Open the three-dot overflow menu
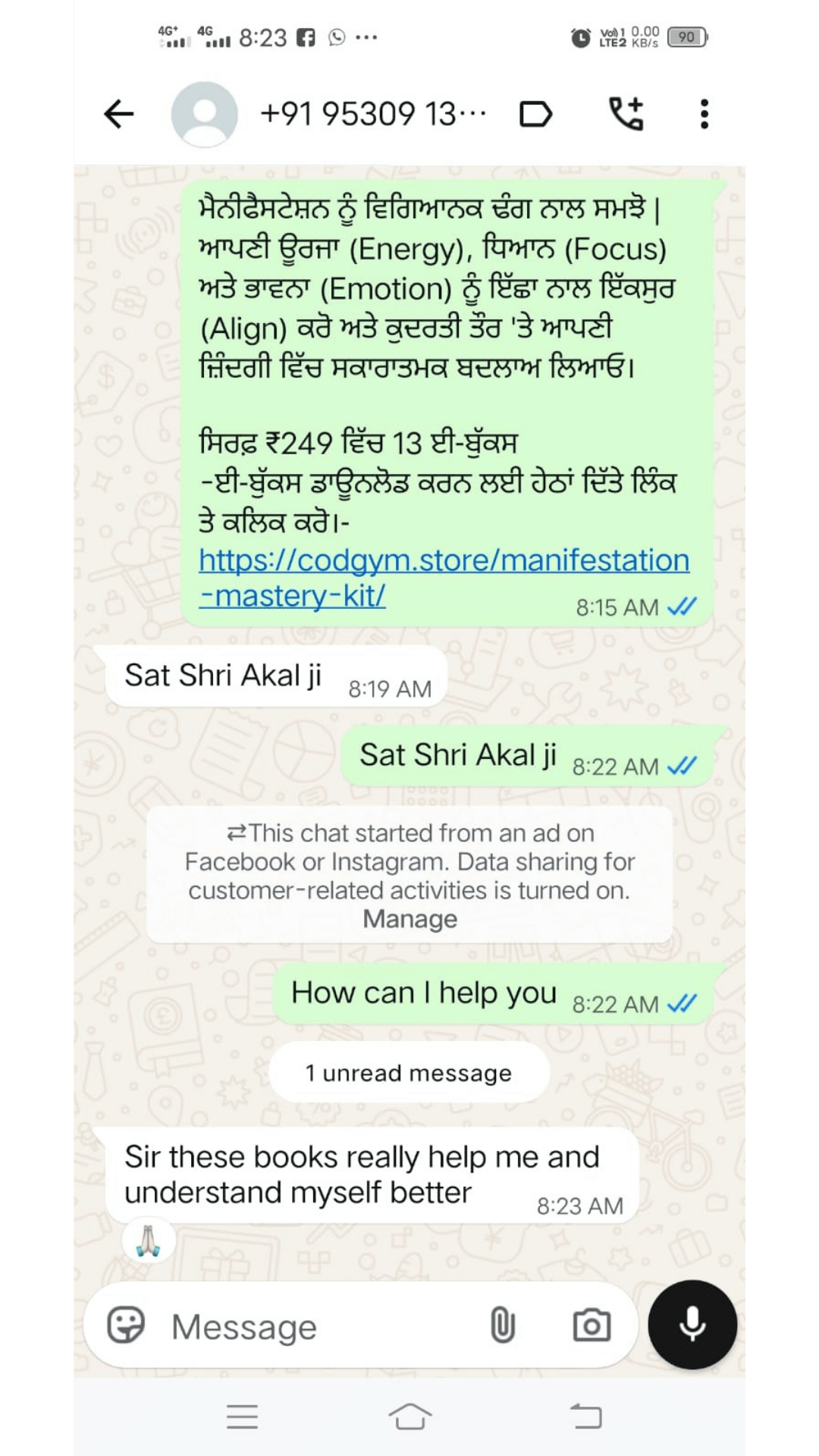This screenshot has height=1456, width=819. (x=704, y=115)
